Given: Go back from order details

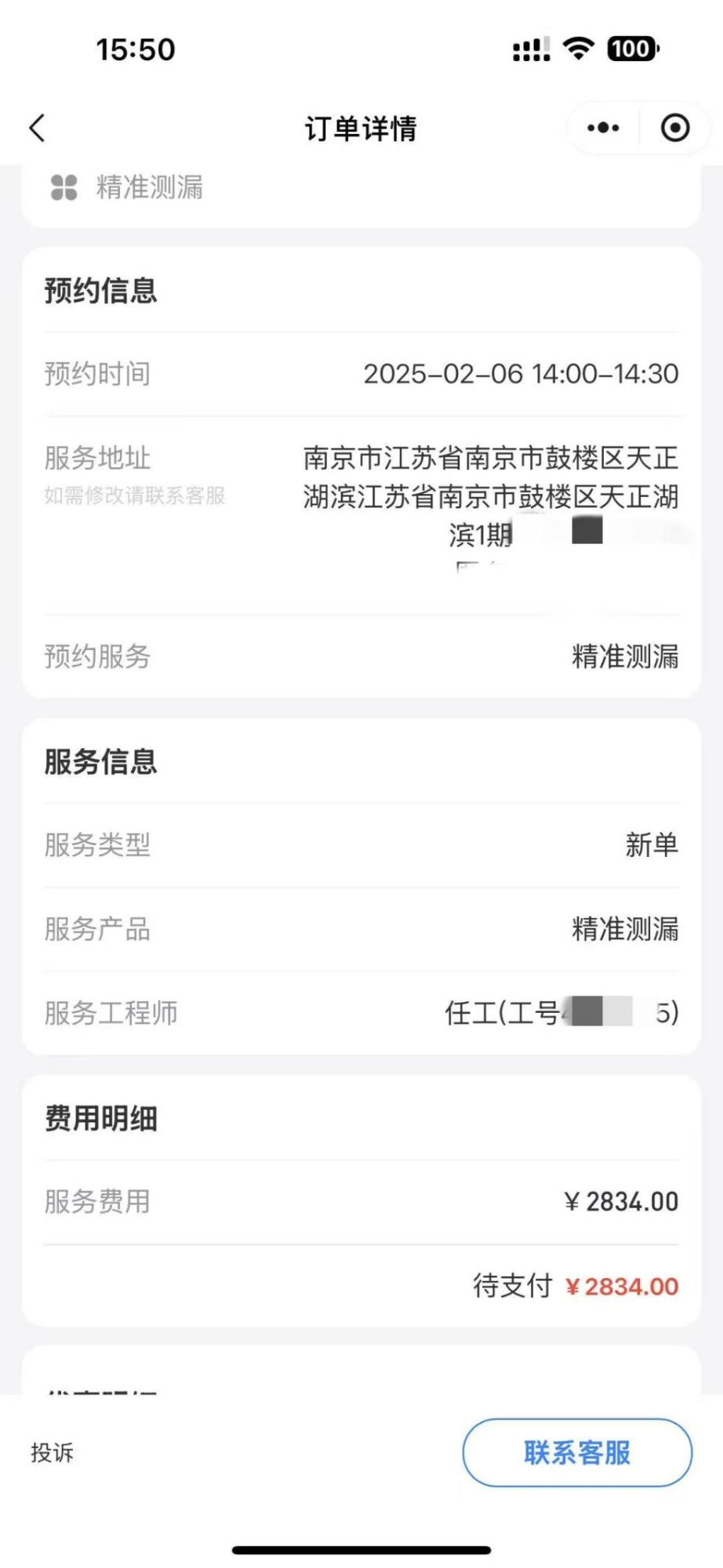Looking at the screenshot, I should pos(37,128).
